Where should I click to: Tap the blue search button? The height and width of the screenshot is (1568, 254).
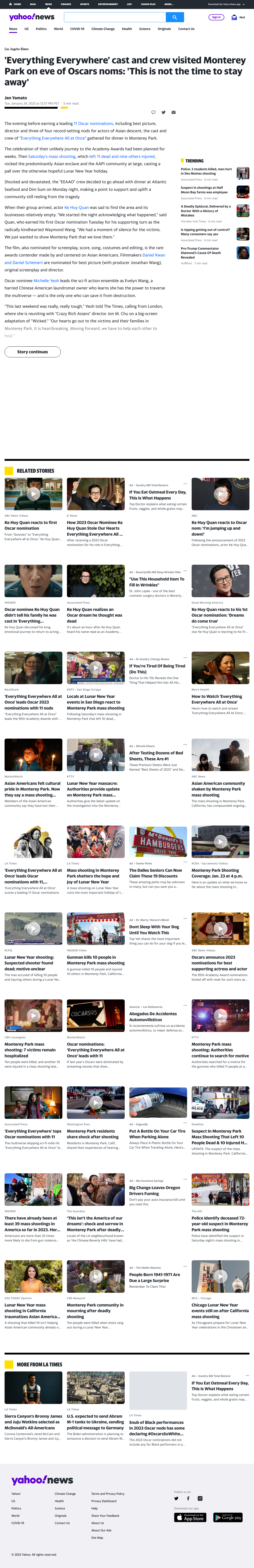[x=175, y=17]
